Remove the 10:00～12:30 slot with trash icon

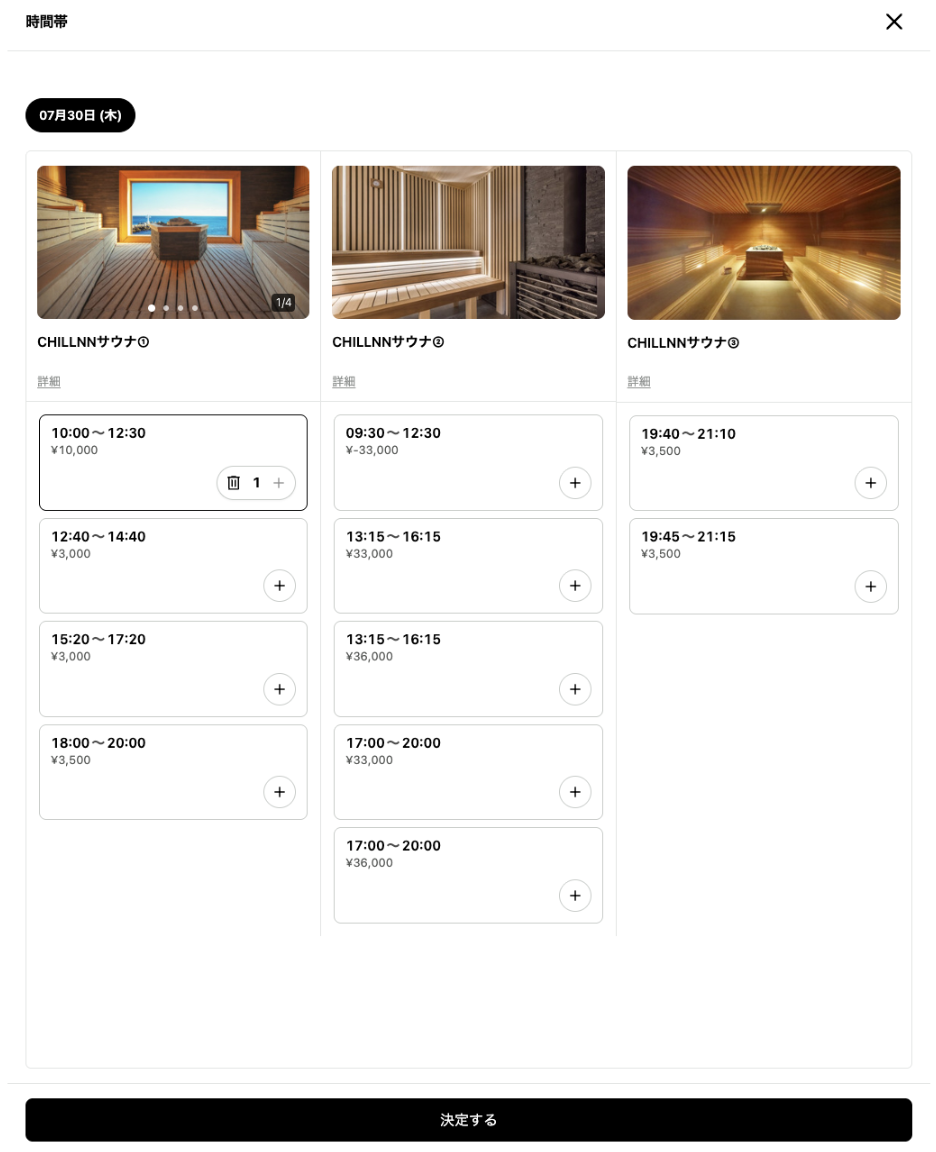[x=234, y=483]
